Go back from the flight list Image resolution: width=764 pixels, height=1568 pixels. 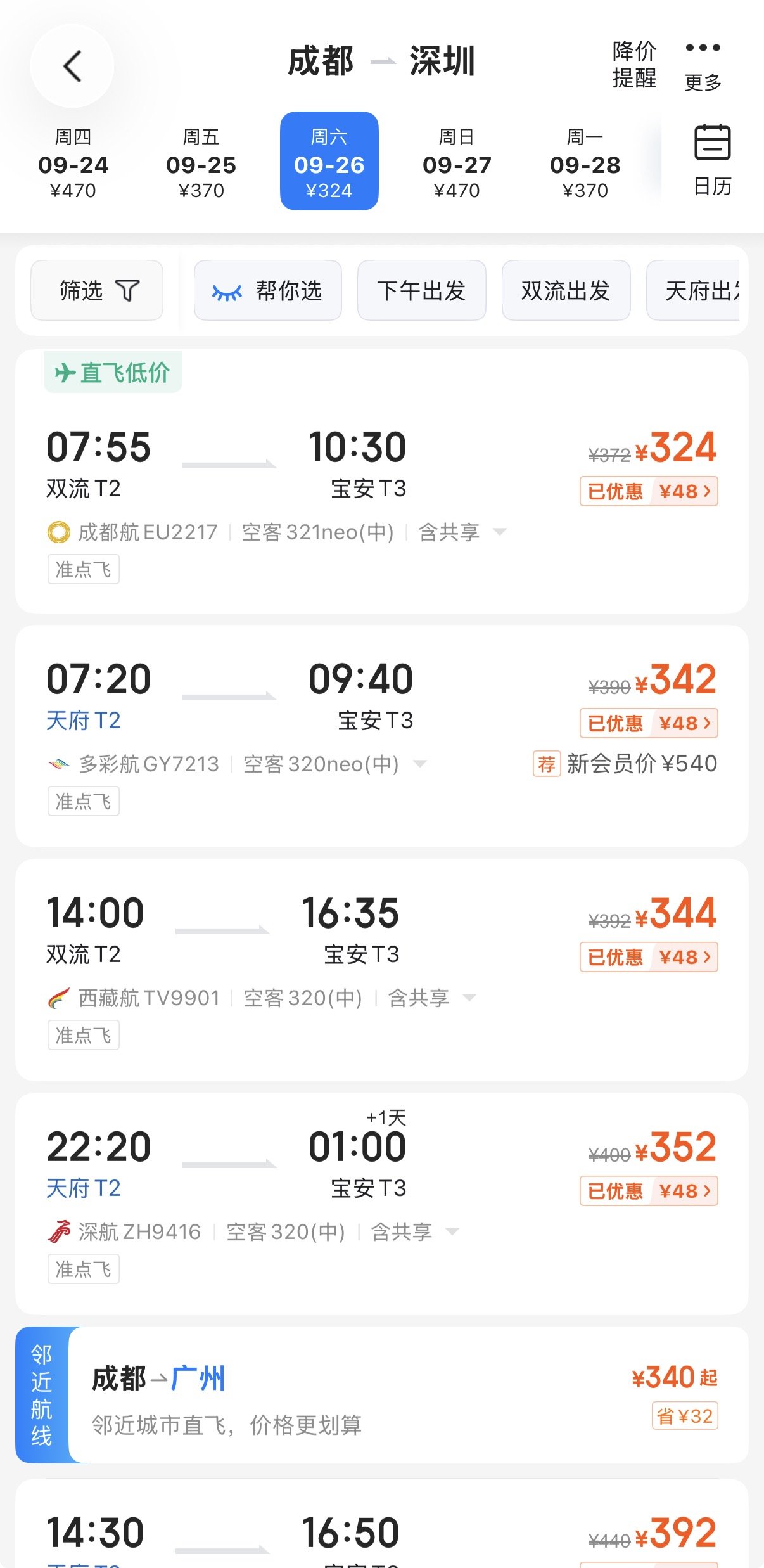pos(72,66)
